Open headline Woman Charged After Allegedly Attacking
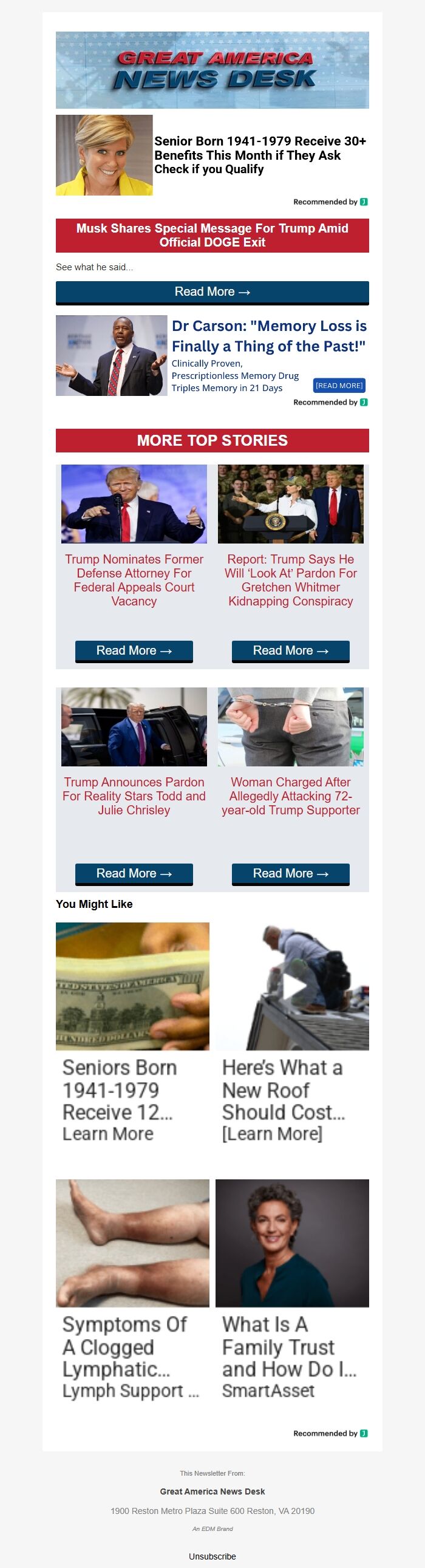This screenshot has height=1568, width=425. click(290, 796)
